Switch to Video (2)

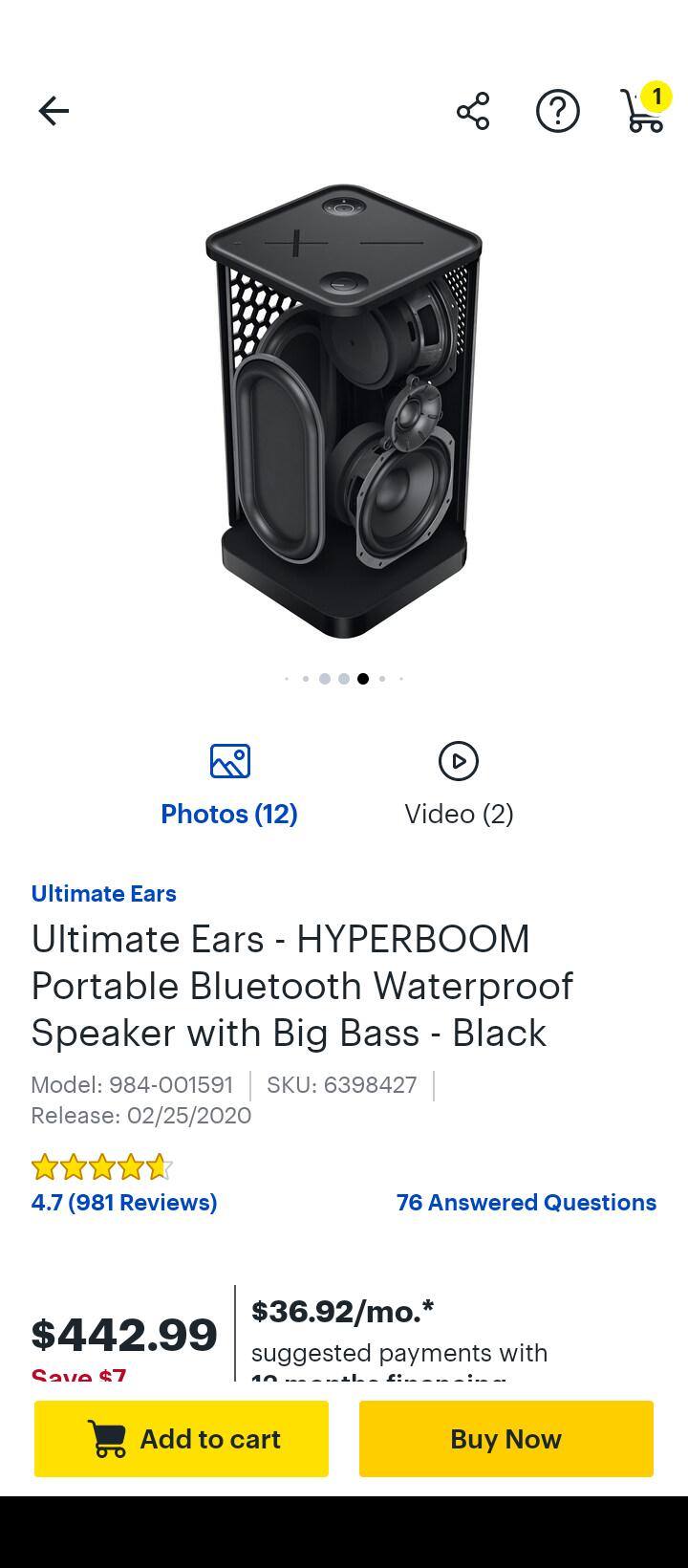pos(459,785)
